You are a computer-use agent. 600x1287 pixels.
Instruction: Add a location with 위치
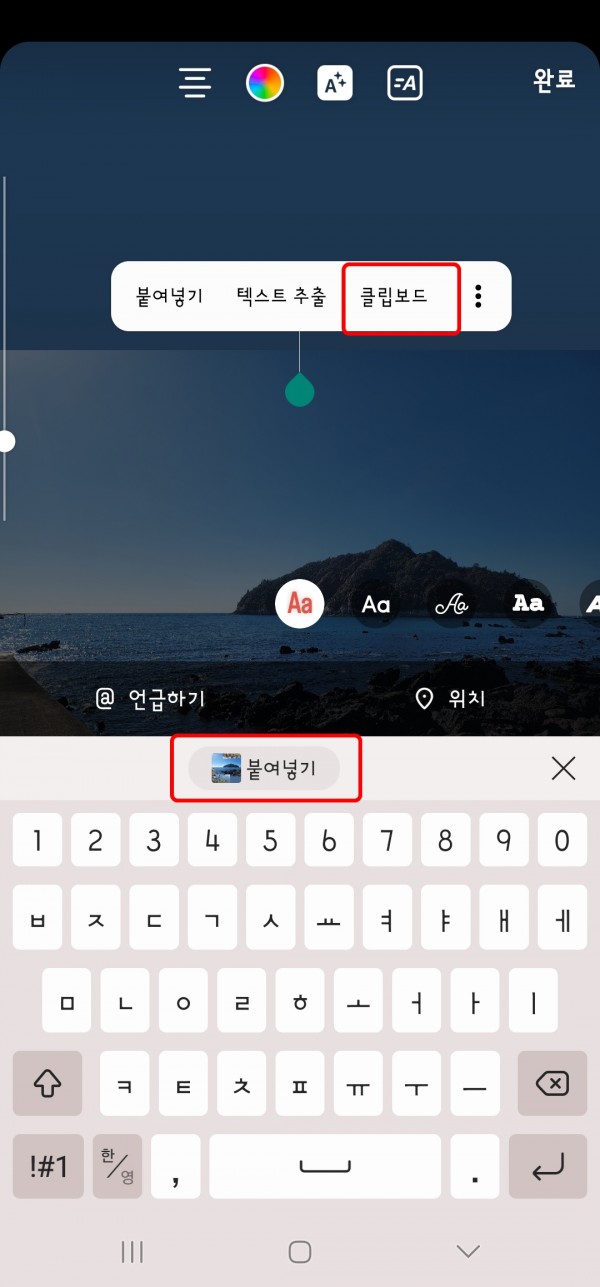click(x=450, y=698)
